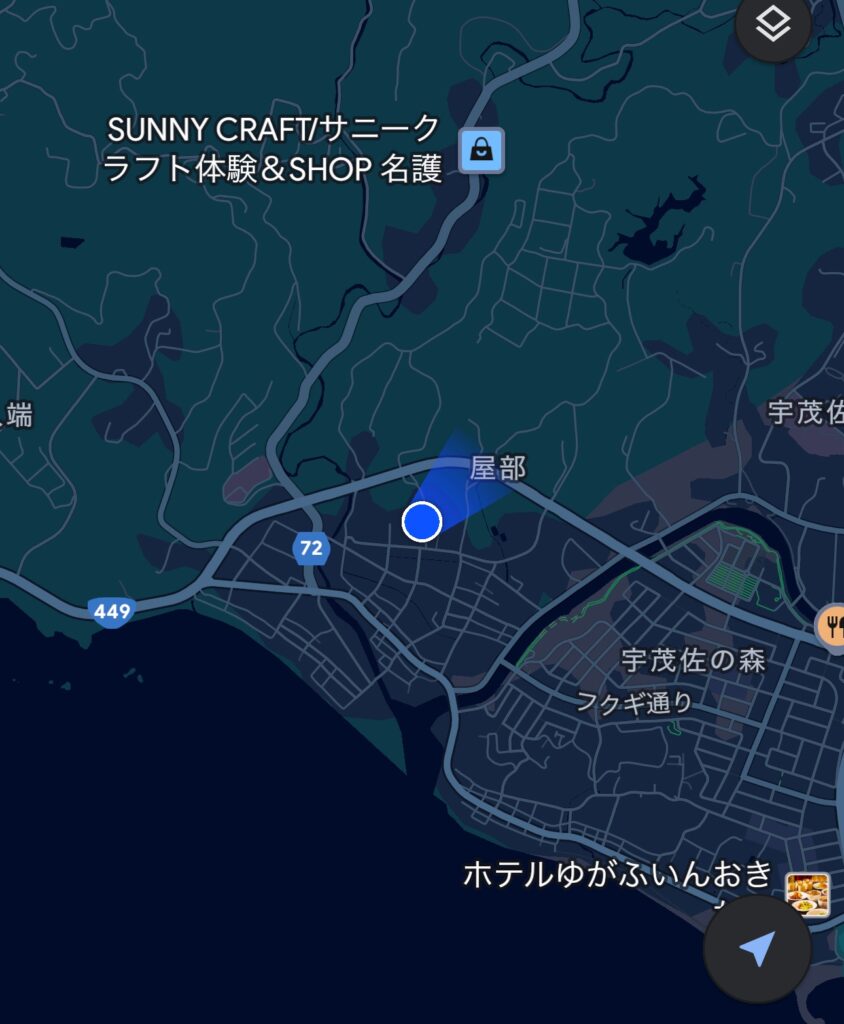Tap the blue current-location dot

click(422, 521)
